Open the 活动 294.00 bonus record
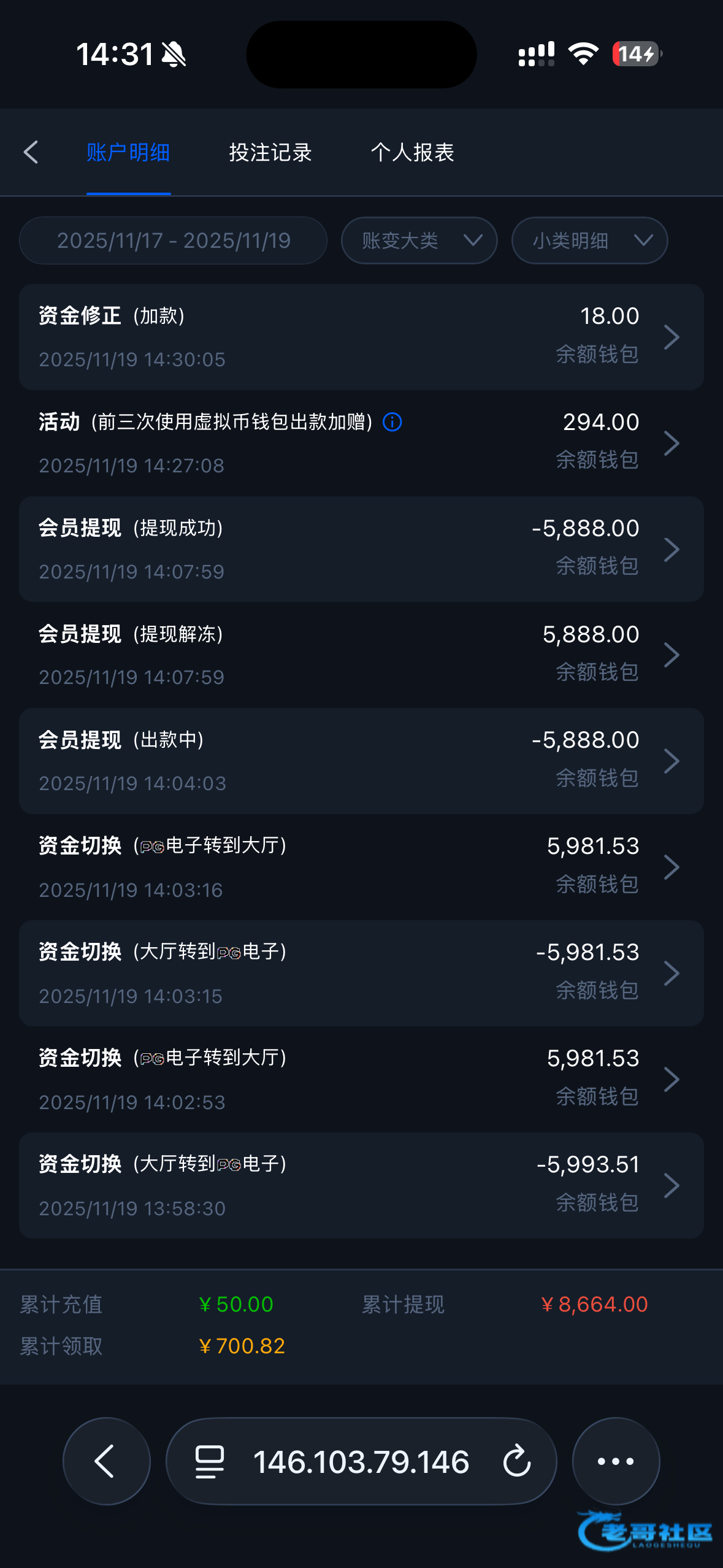The width and height of the screenshot is (723, 1568). pos(361,443)
